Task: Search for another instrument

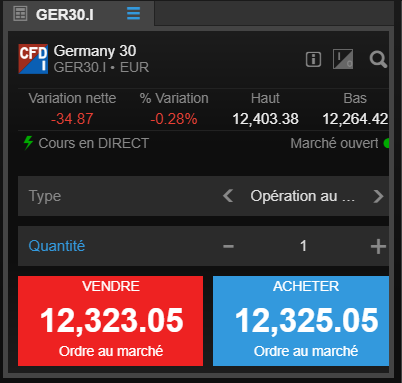Action: [378, 60]
